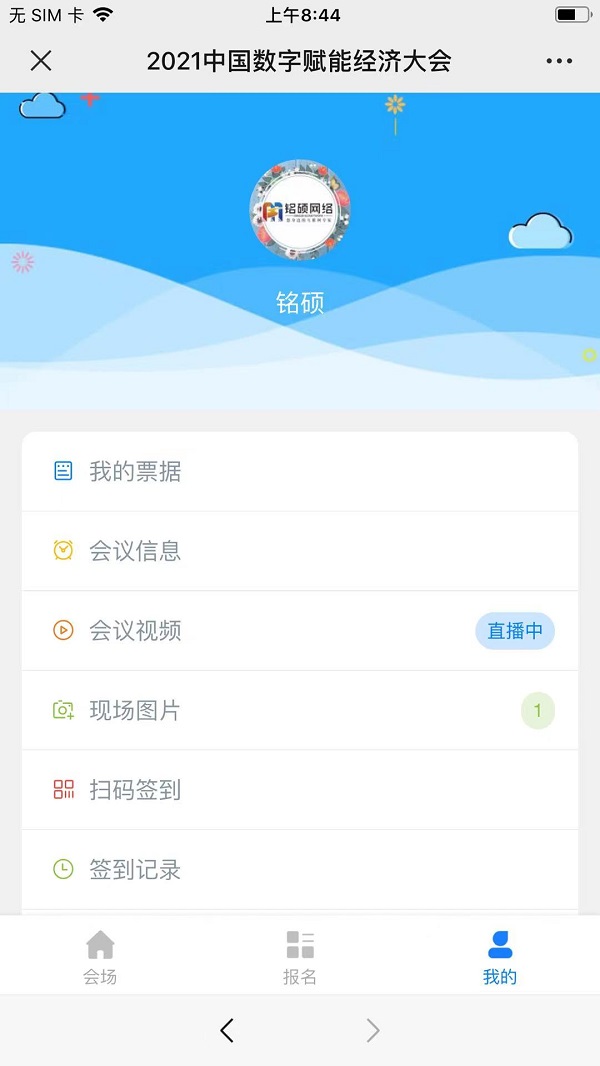Select the 我的 tab
The image size is (600, 1066).
500,957
